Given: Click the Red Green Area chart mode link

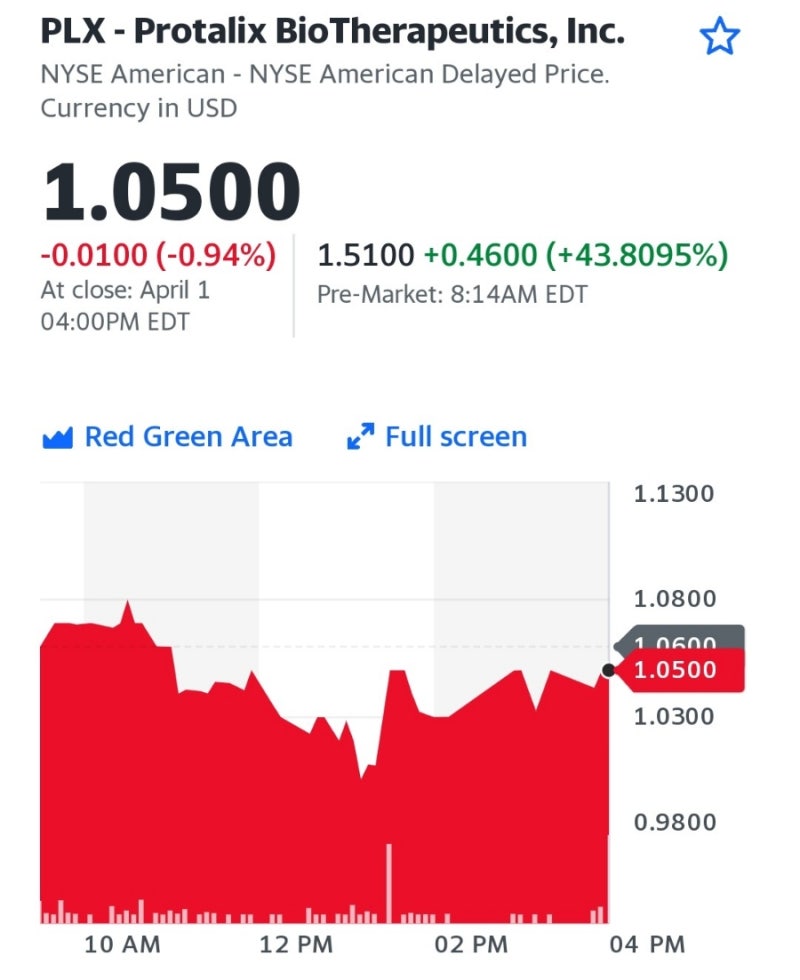Looking at the screenshot, I should coord(186,436).
